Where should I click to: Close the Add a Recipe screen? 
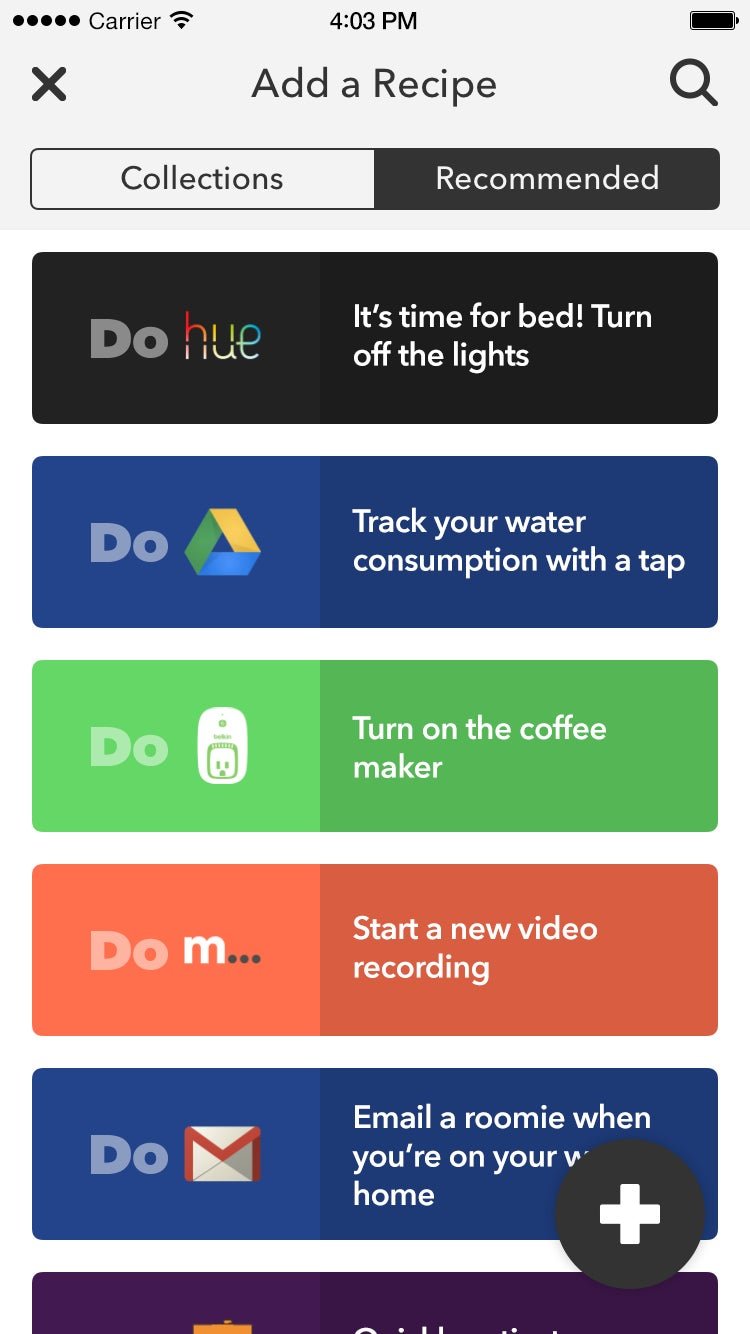49,84
